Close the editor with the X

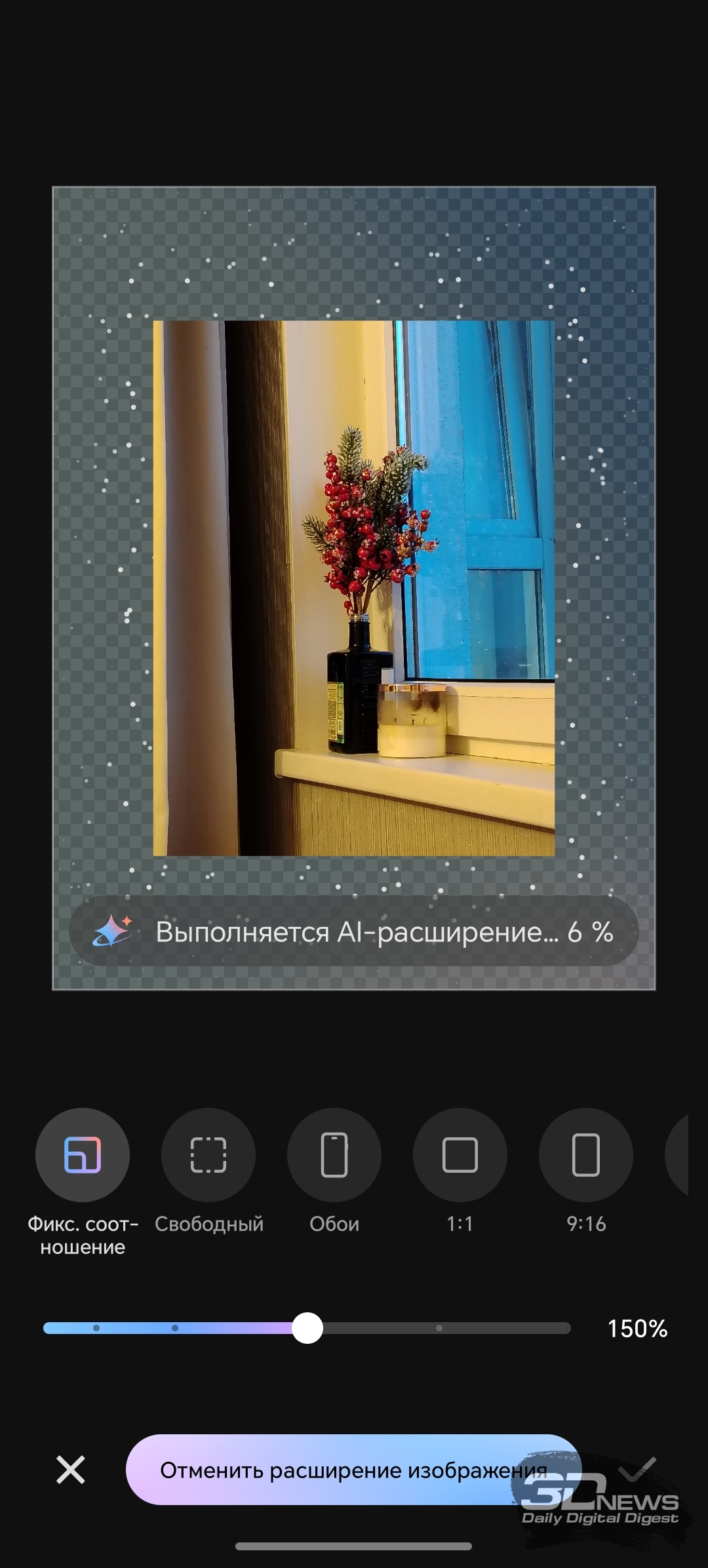pos(71,1470)
